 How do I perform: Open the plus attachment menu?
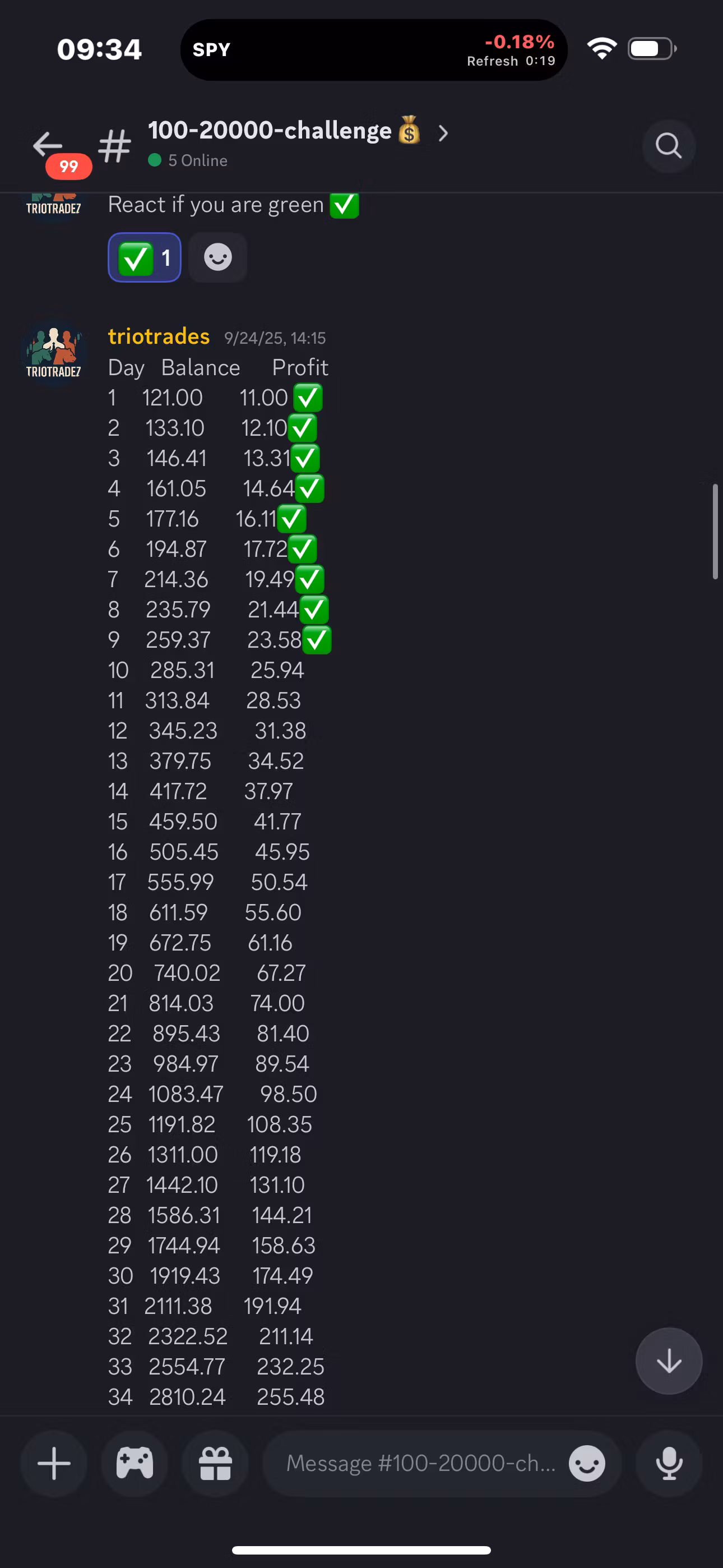pos(54,1463)
